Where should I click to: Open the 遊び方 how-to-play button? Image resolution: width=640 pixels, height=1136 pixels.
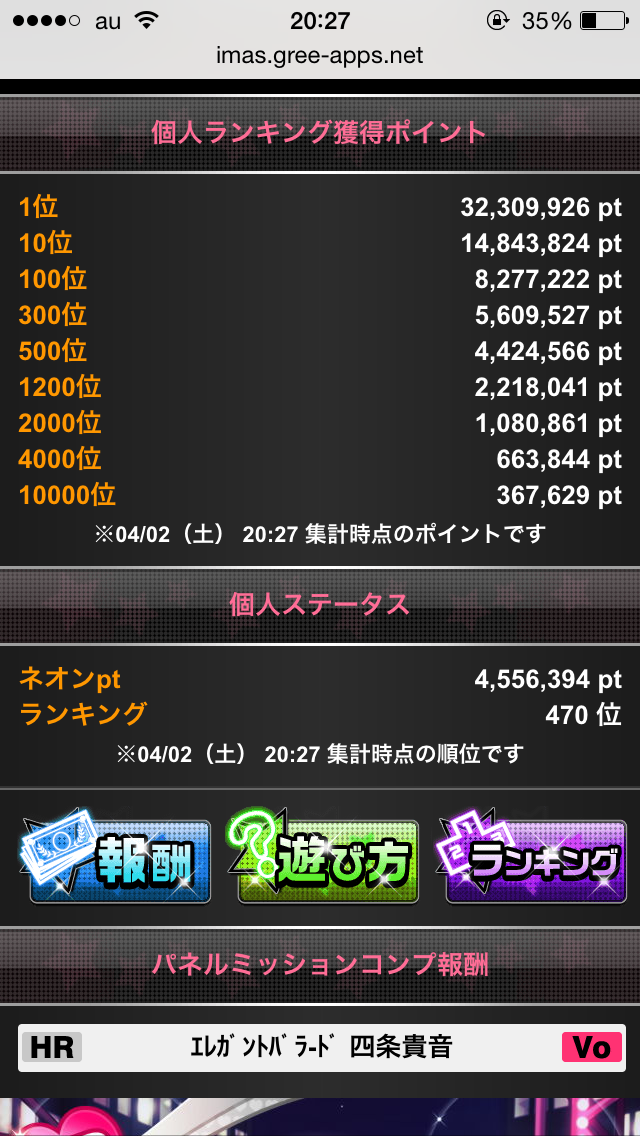point(326,859)
